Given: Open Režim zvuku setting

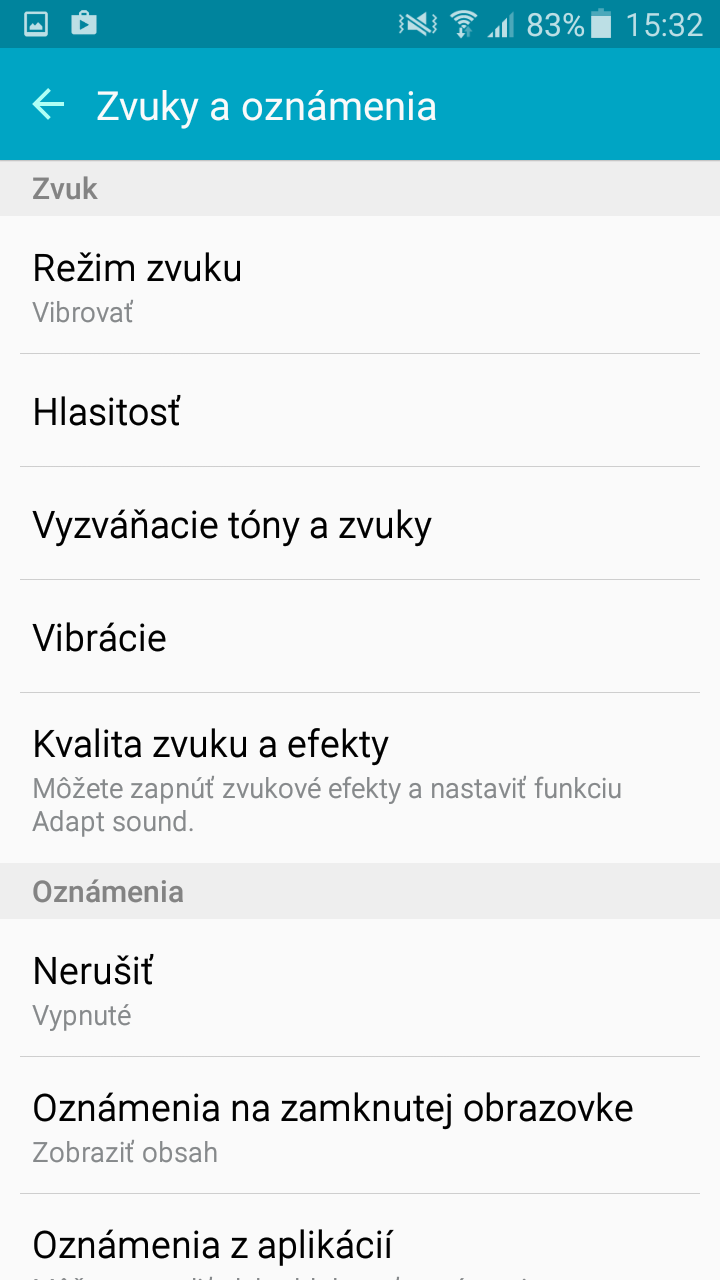Looking at the screenshot, I should coord(360,285).
